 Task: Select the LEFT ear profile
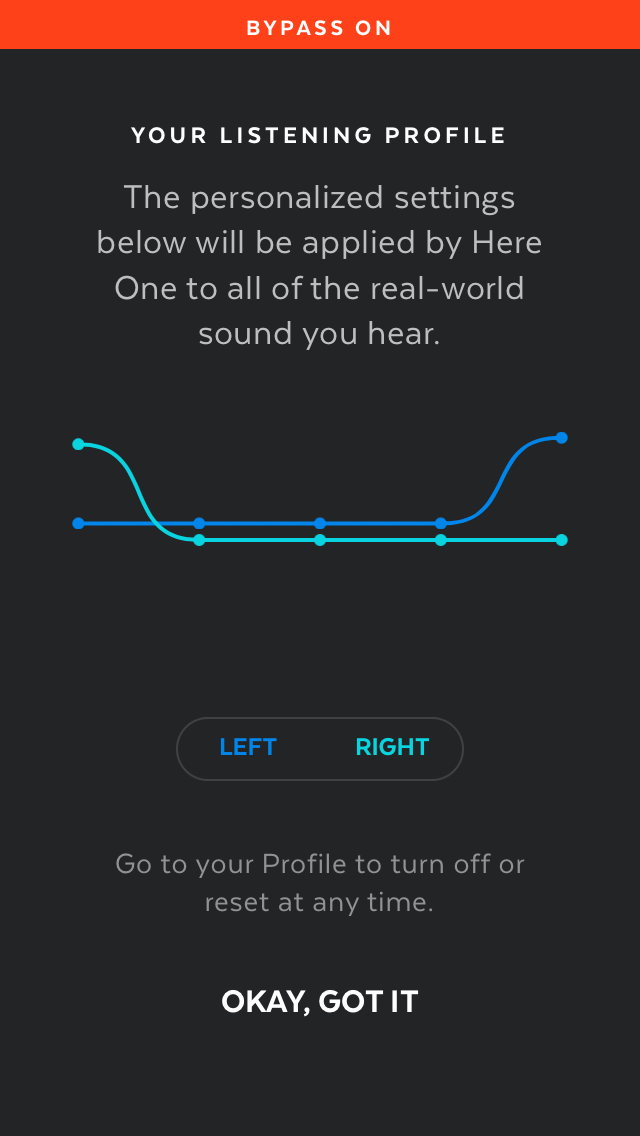pos(248,747)
